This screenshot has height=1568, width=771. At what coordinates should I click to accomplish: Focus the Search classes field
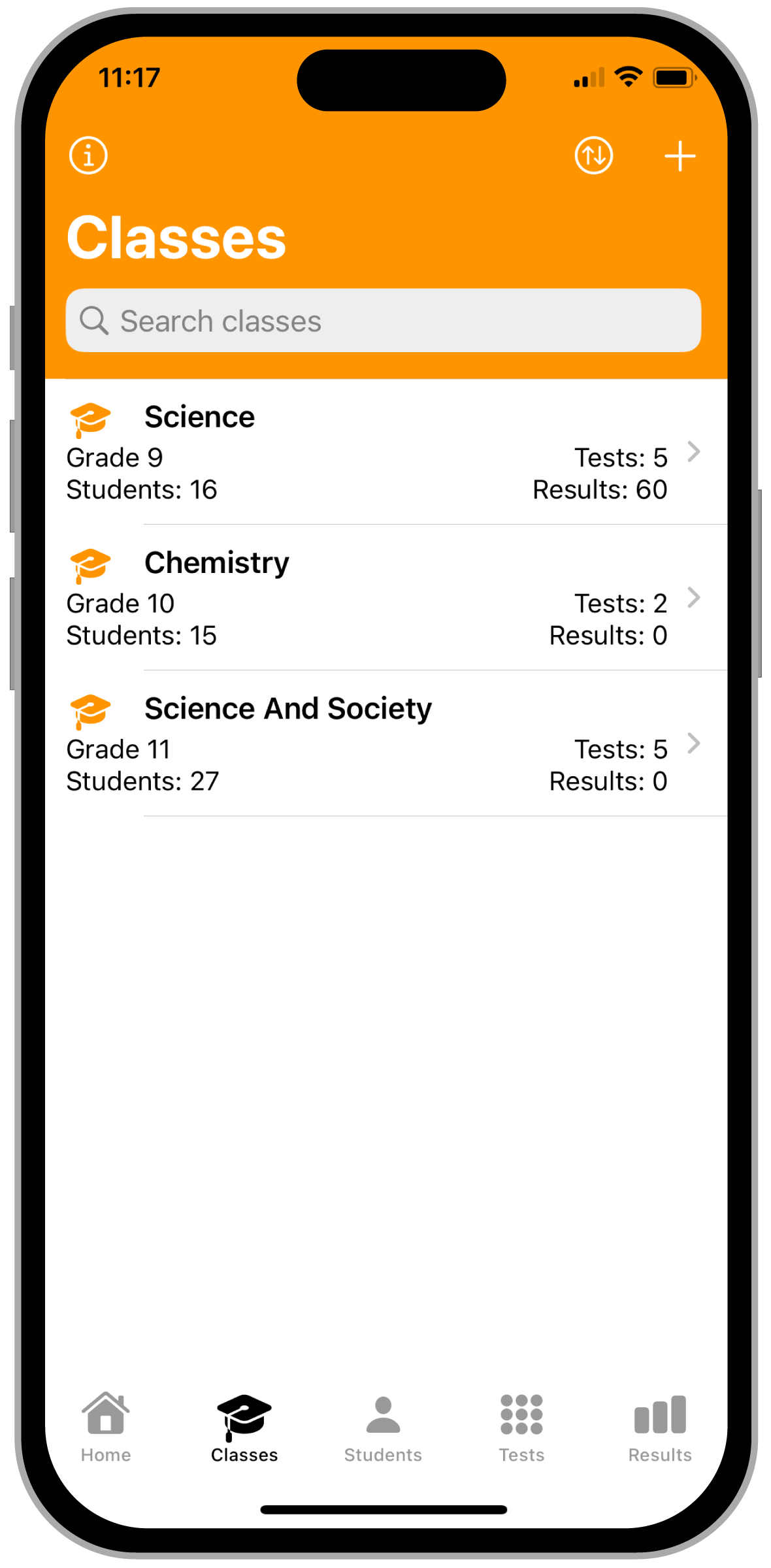(x=384, y=320)
